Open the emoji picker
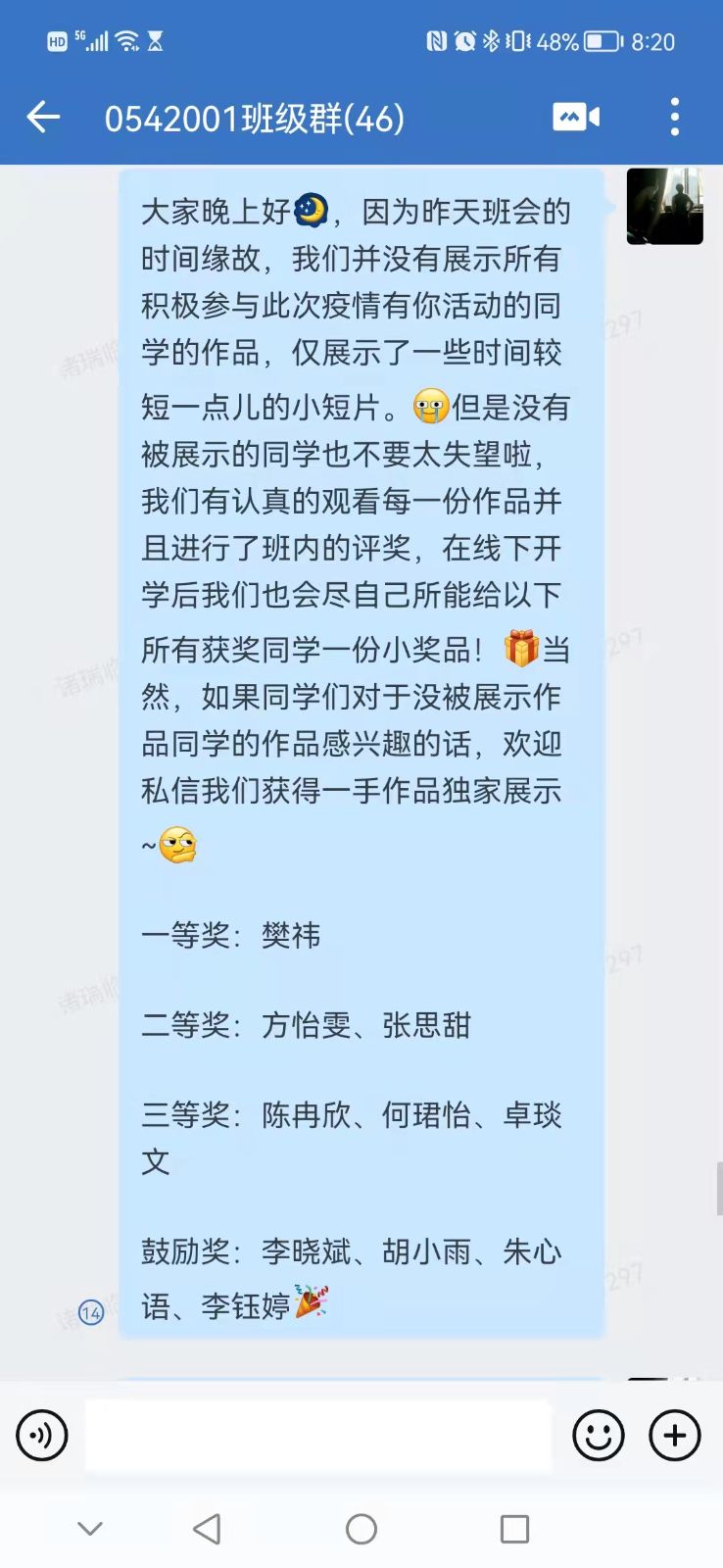This screenshot has width=723, height=1568. click(x=598, y=1436)
